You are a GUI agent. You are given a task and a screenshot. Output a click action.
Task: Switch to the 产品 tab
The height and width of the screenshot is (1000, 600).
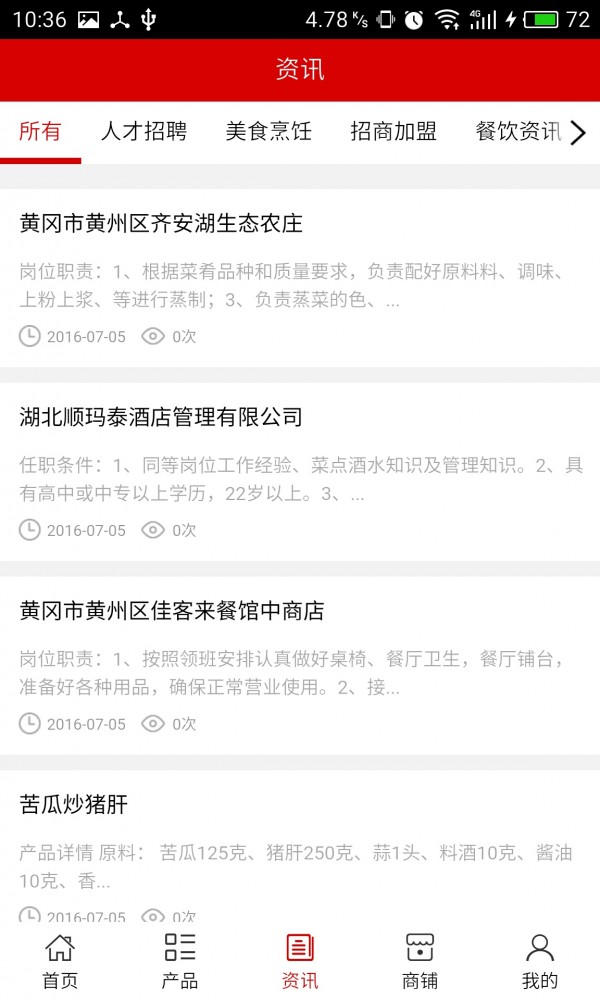pyautogui.click(x=180, y=960)
